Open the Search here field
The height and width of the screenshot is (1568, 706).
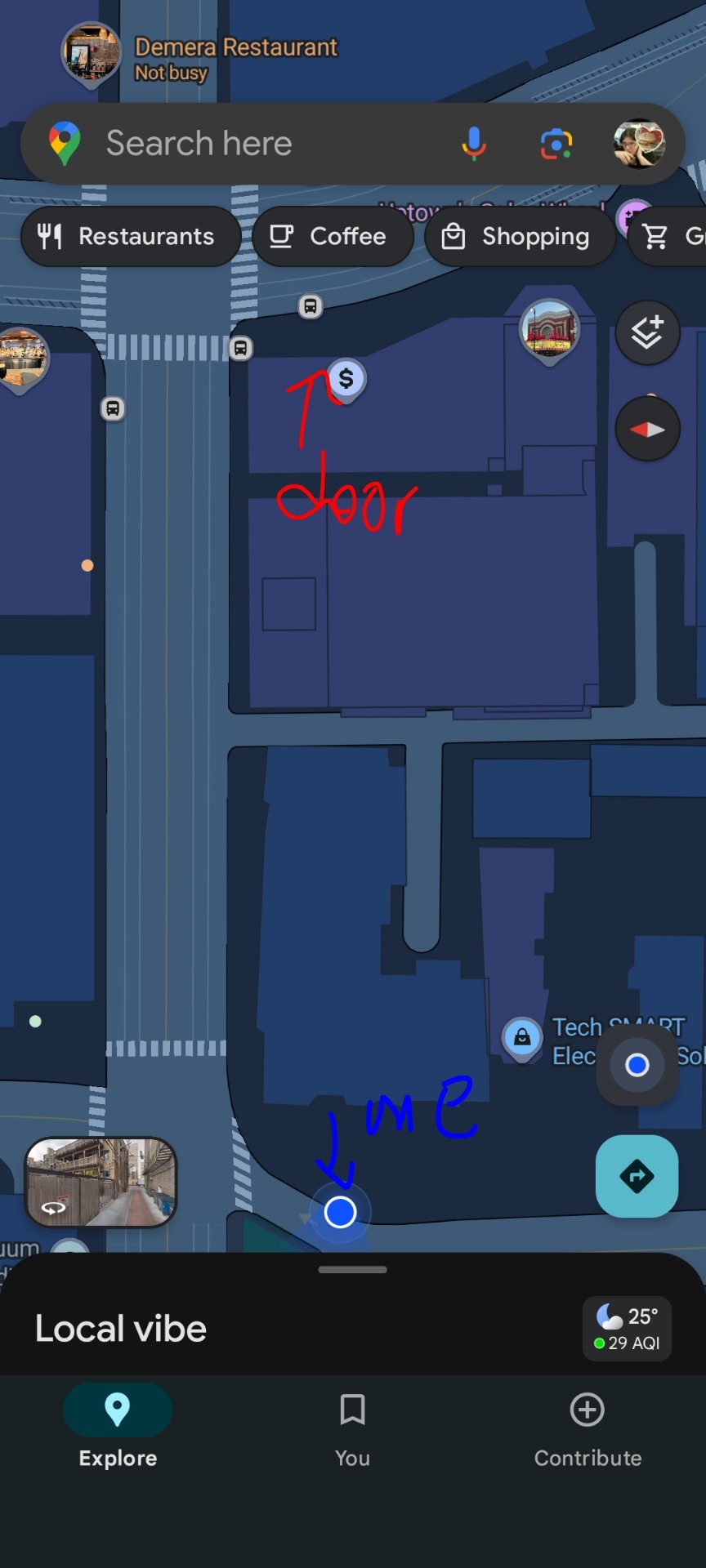245,144
